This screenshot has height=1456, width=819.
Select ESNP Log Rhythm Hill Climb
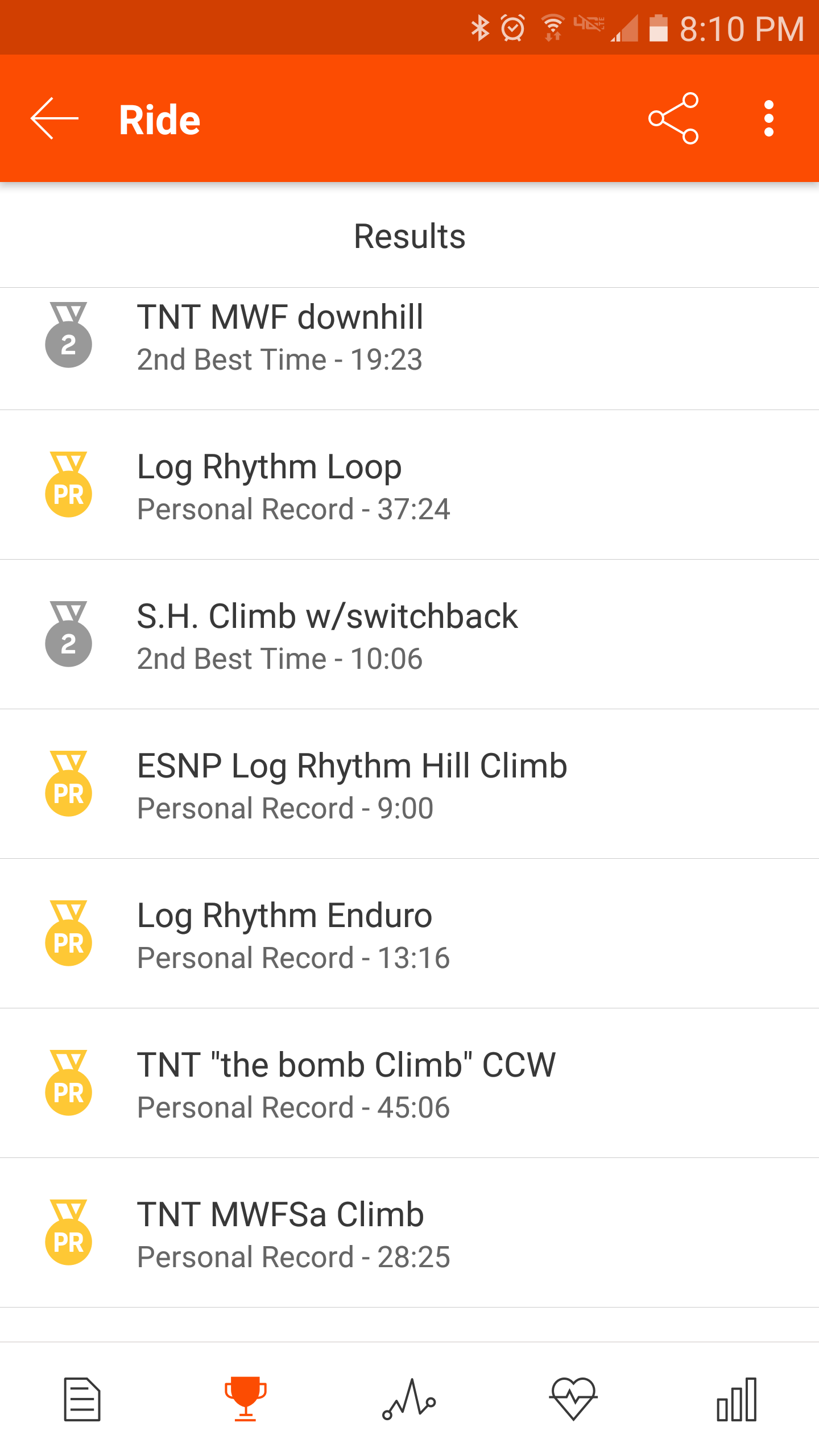[409, 785]
